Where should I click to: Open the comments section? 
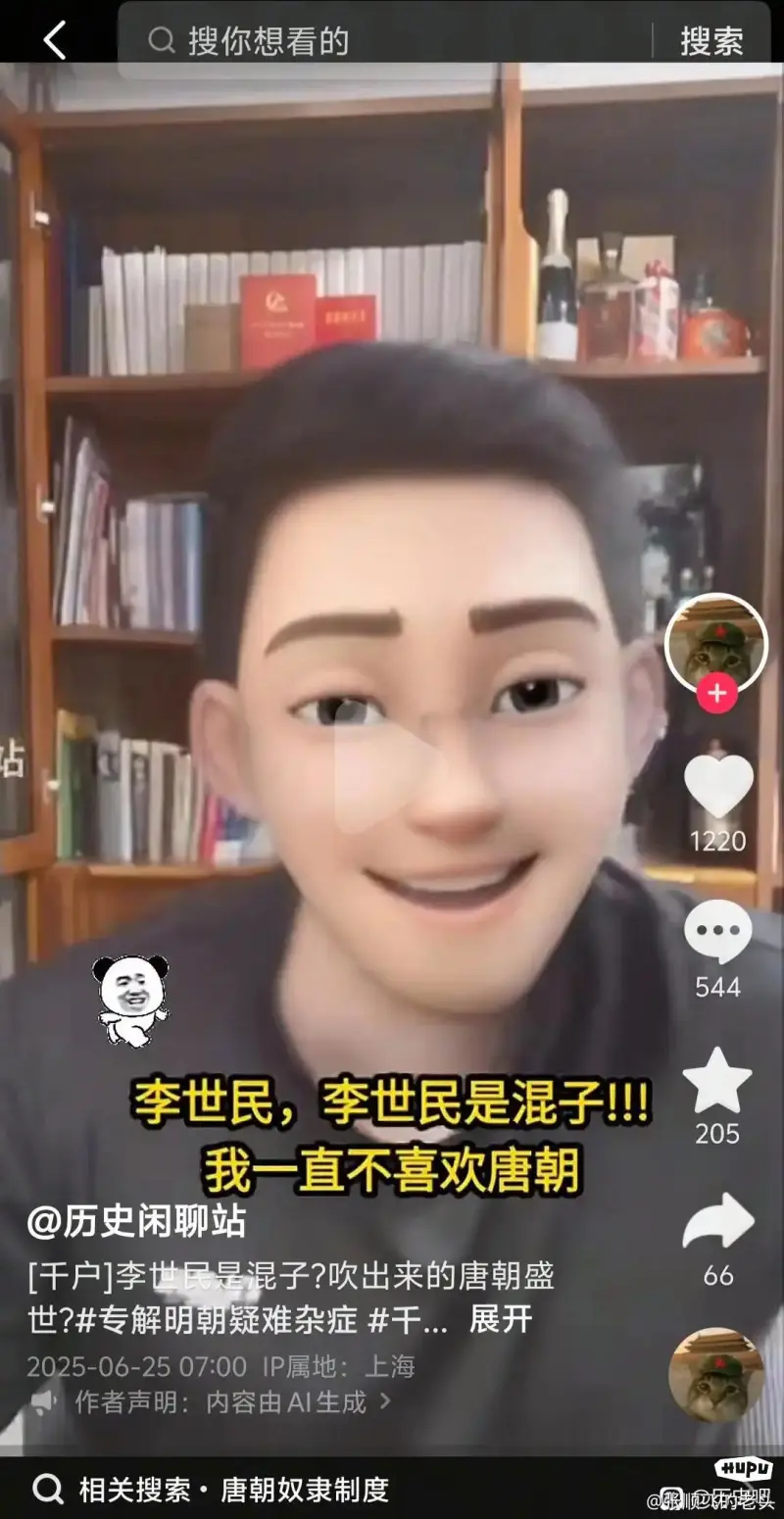pyautogui.click(x=717, y=932)
